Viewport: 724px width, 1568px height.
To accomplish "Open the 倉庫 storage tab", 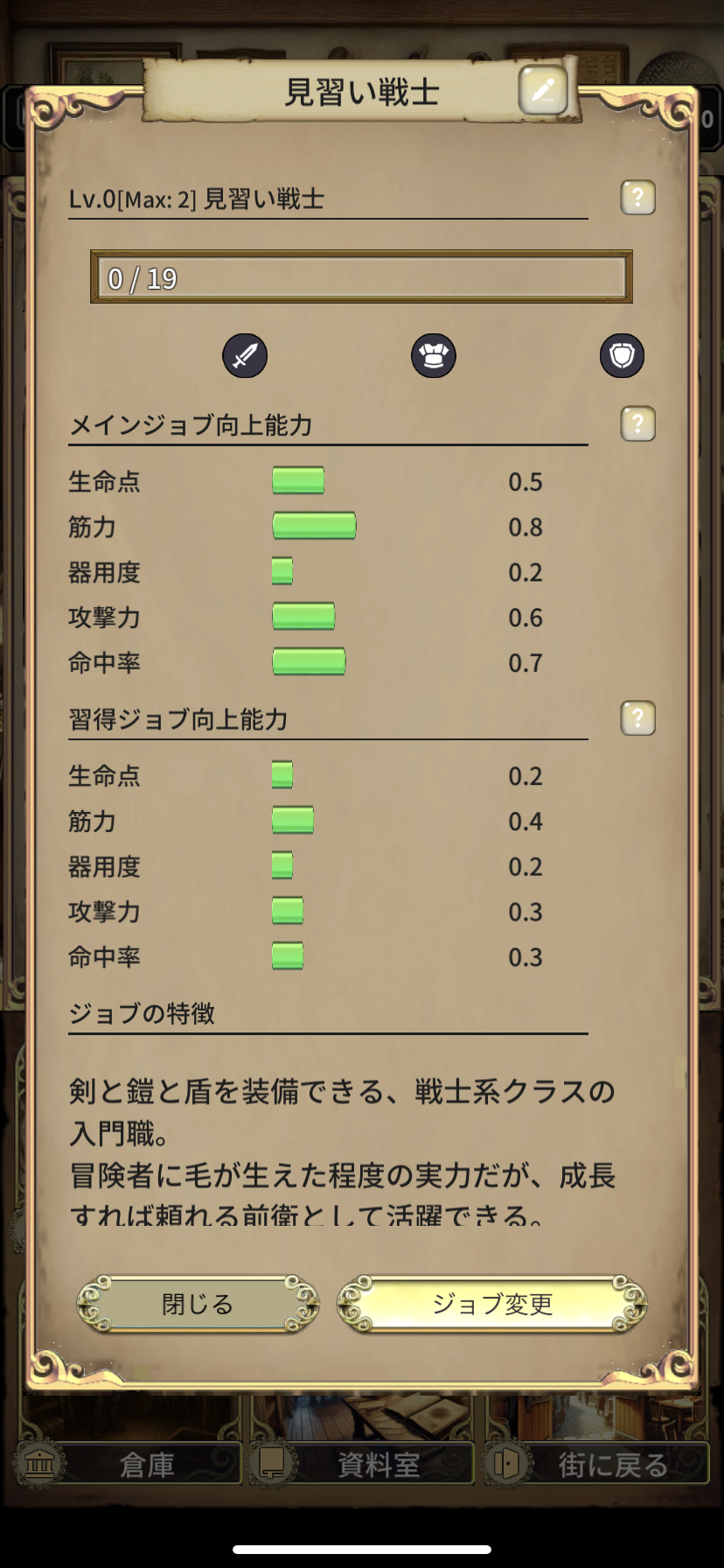I will click(x=129, y=1464).
